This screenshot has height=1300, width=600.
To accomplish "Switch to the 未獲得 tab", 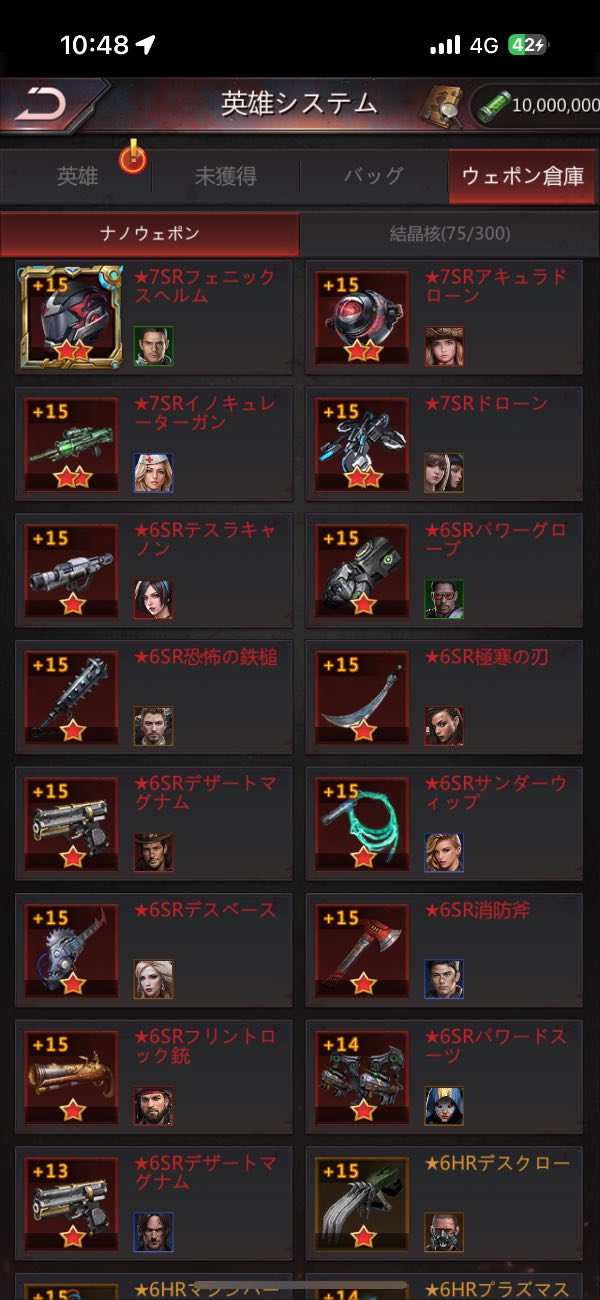I will (225, 177).
